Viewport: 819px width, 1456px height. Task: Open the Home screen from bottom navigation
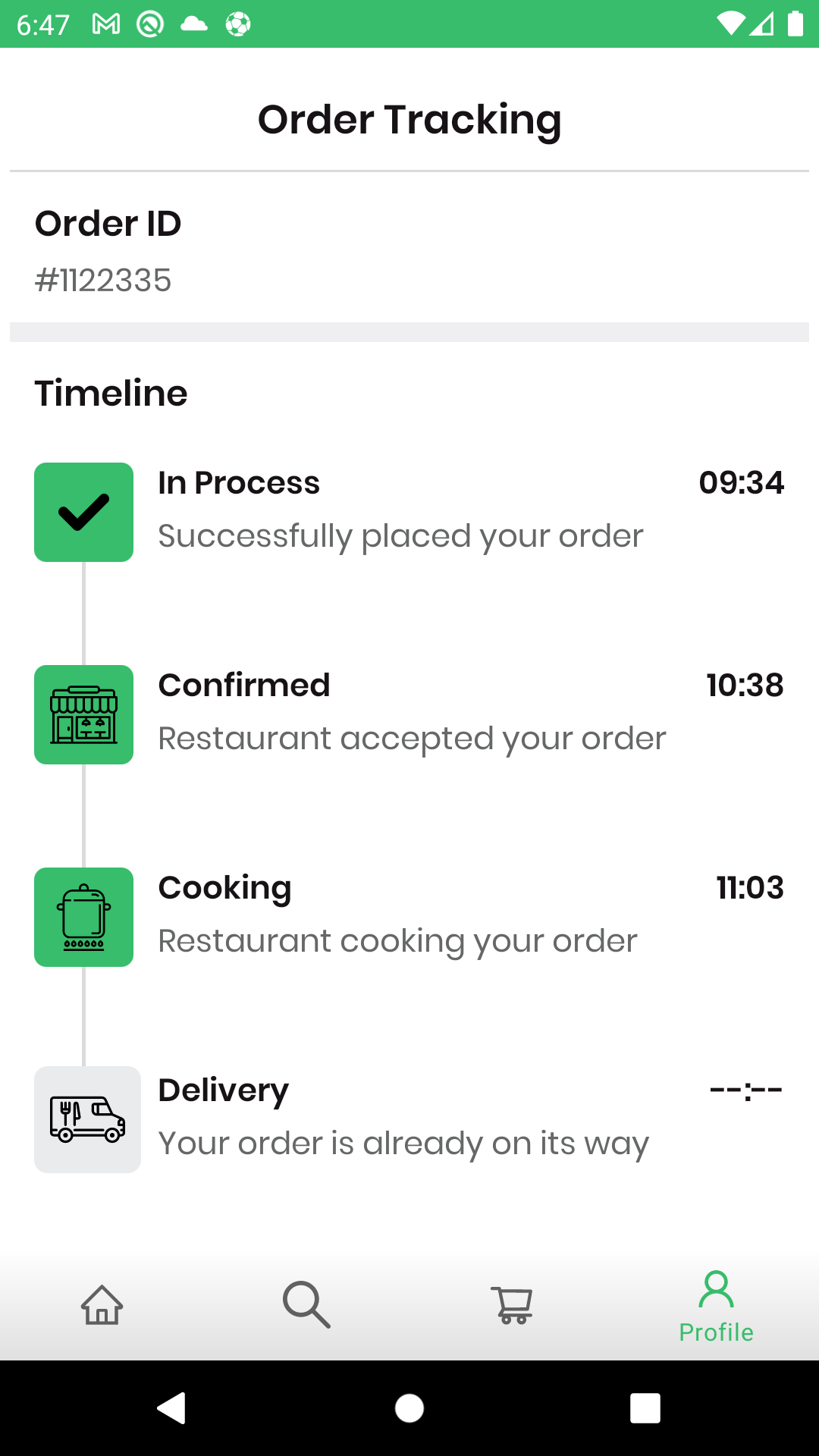point(102,1304)
